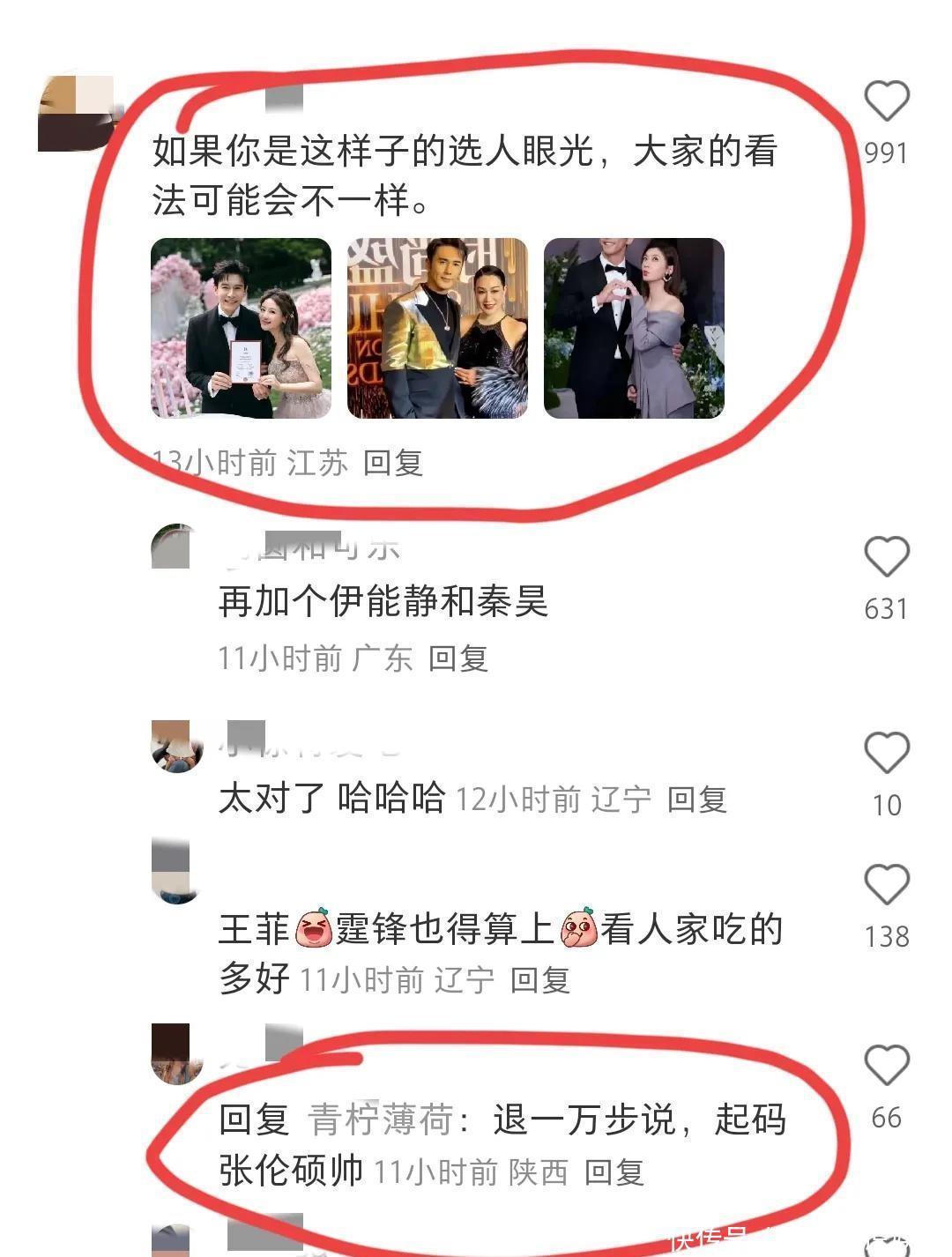The height and width of the screenshot is (1257, 952).
Task: Open the 青柠薄荷 username link
Action: (x=380, y=1119)
